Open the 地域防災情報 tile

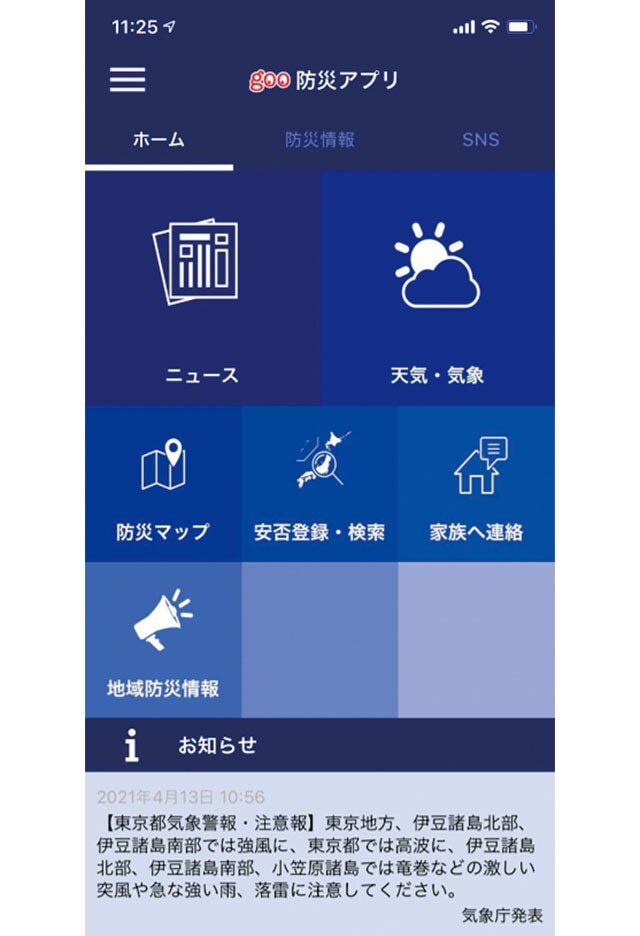coord(163,640)
